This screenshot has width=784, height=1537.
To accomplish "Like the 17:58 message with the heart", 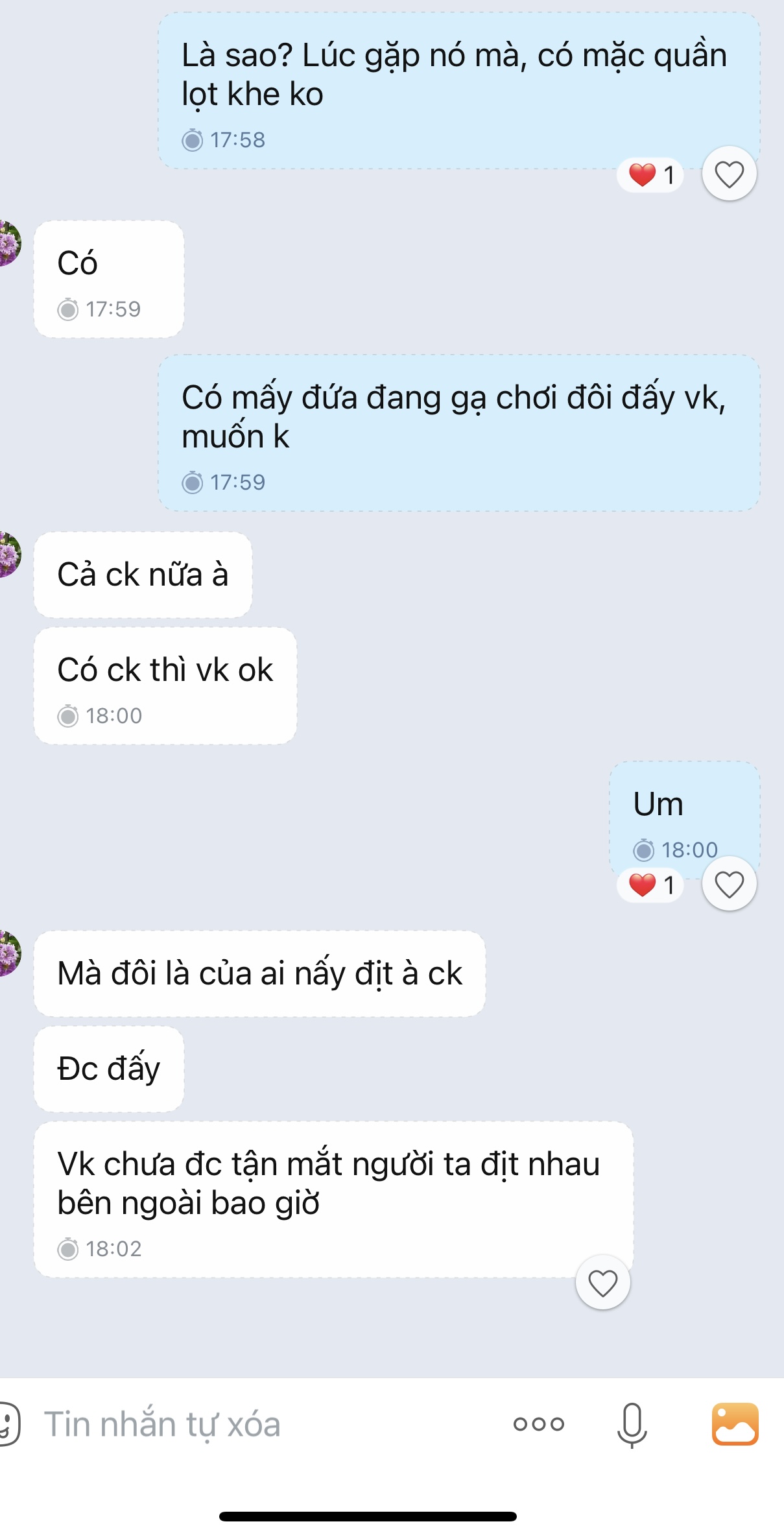I will (x=729, y=174).
